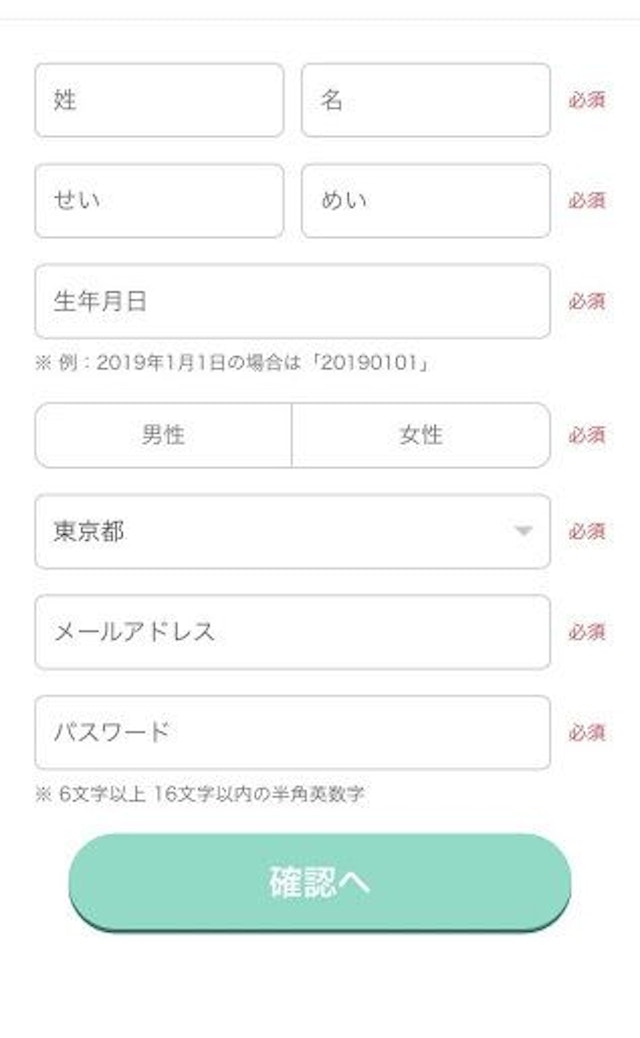The height and width of the screenshot is (1038, 640).
Task: Focus the メールアドレス field
Action: coord(292,632)
